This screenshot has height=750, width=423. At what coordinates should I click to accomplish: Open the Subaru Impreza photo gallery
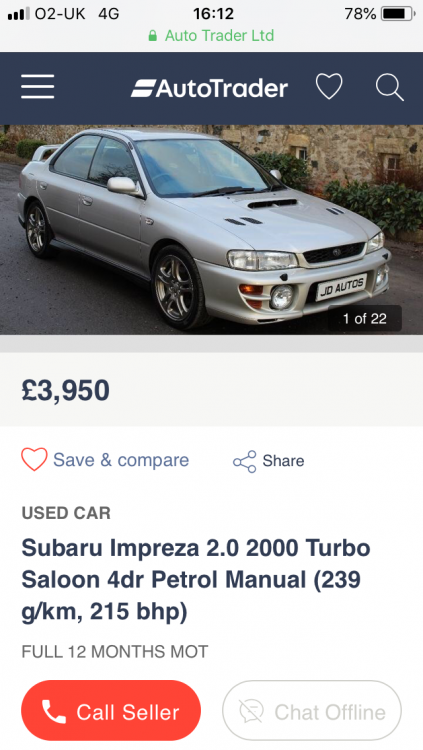pyautogui.click(x=212, y=230)
